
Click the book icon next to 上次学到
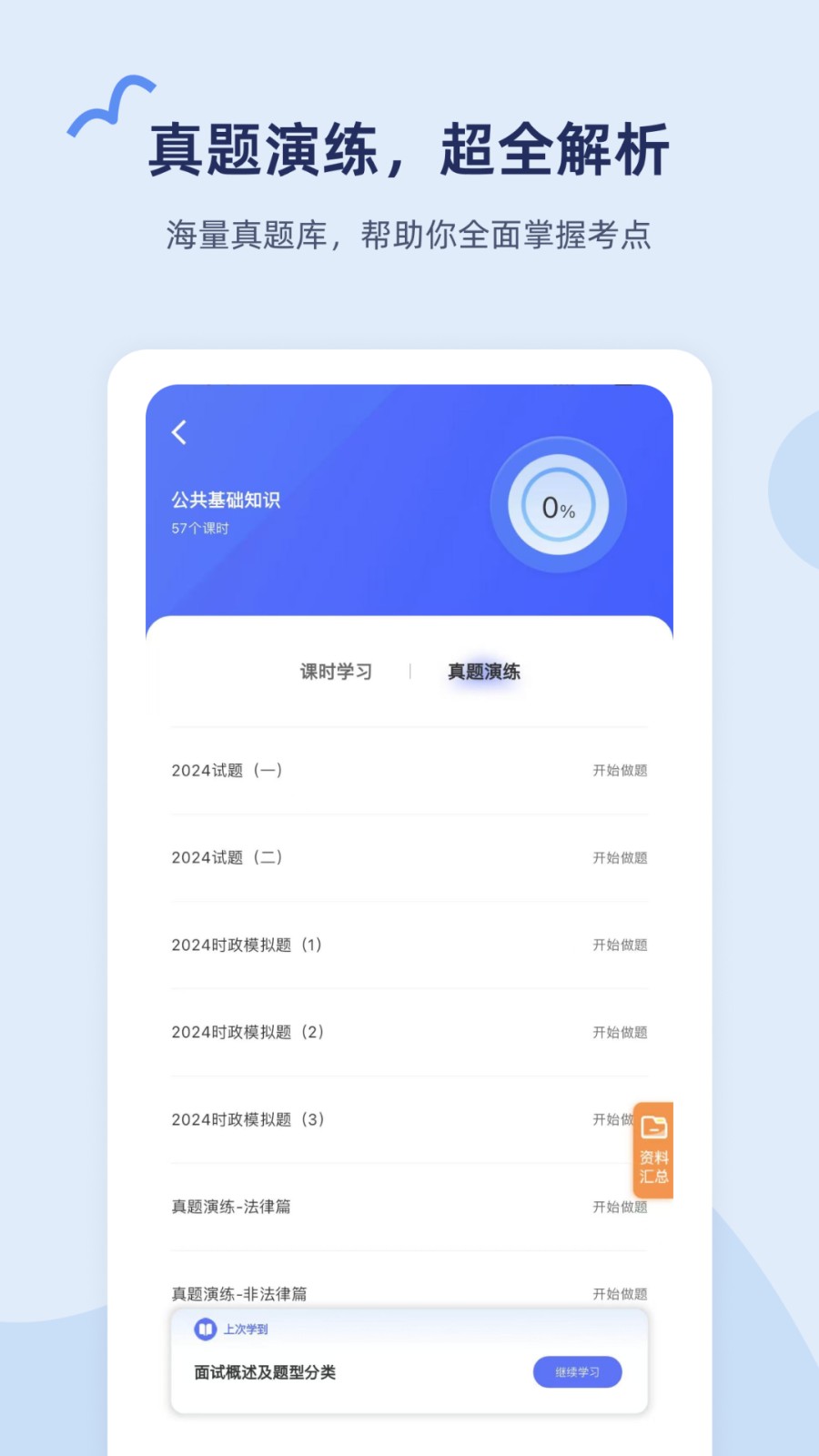pyautogui.click(x=202, y=1330)
